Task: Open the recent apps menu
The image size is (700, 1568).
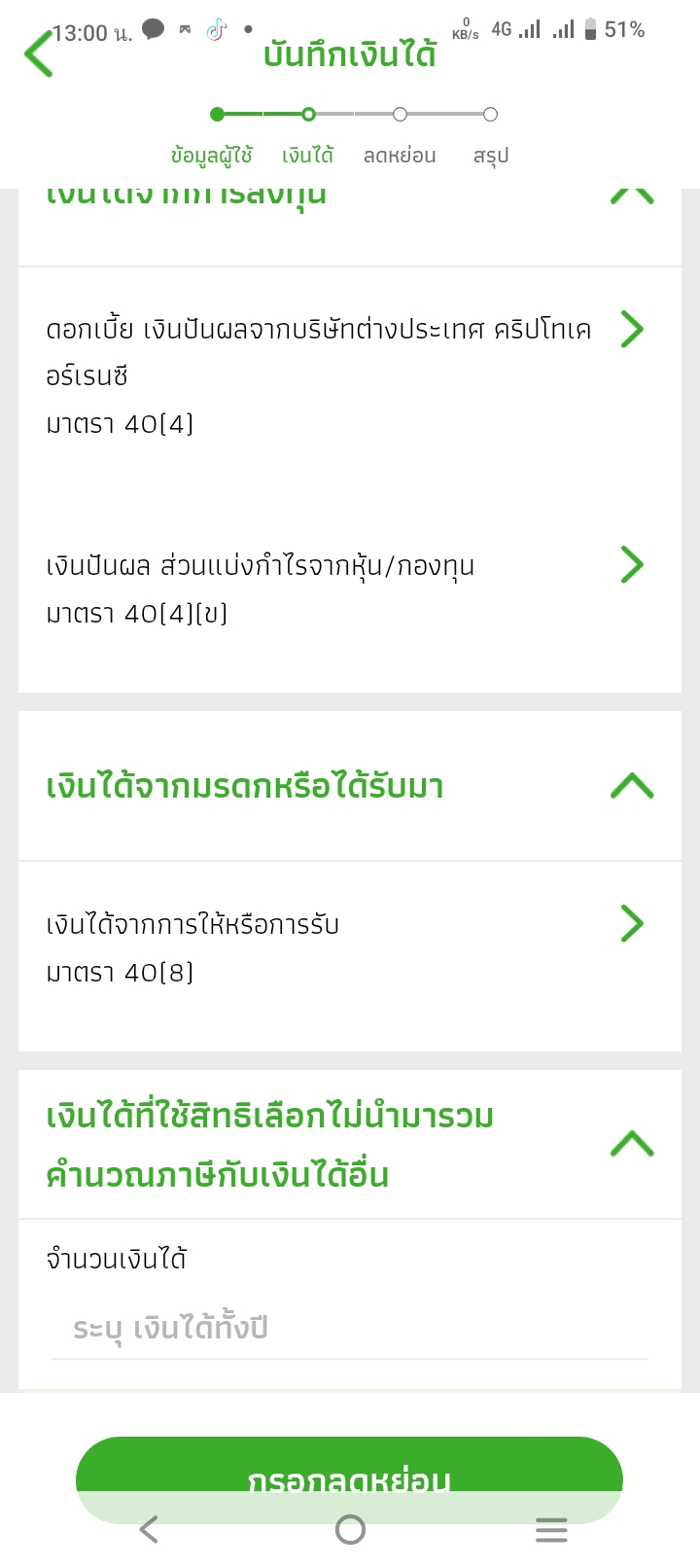Action: [x=551, y=1530]
